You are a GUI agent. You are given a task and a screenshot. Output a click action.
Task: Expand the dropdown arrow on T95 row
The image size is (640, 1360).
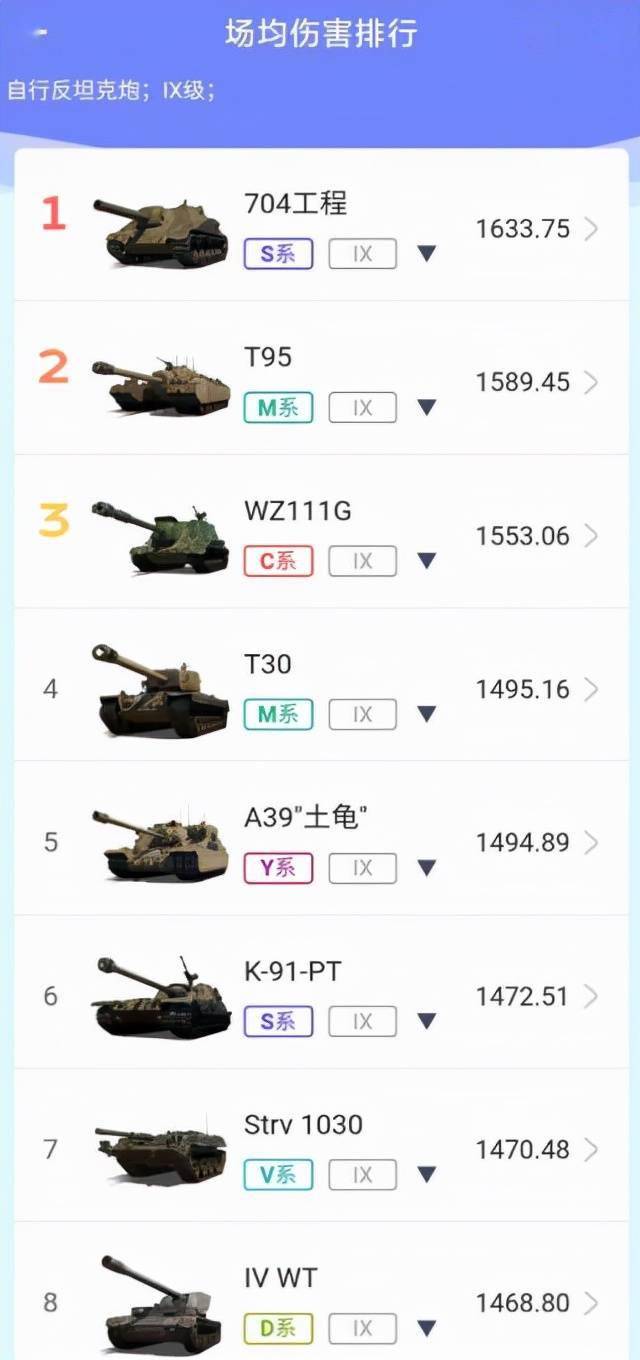tap(427, 407)
